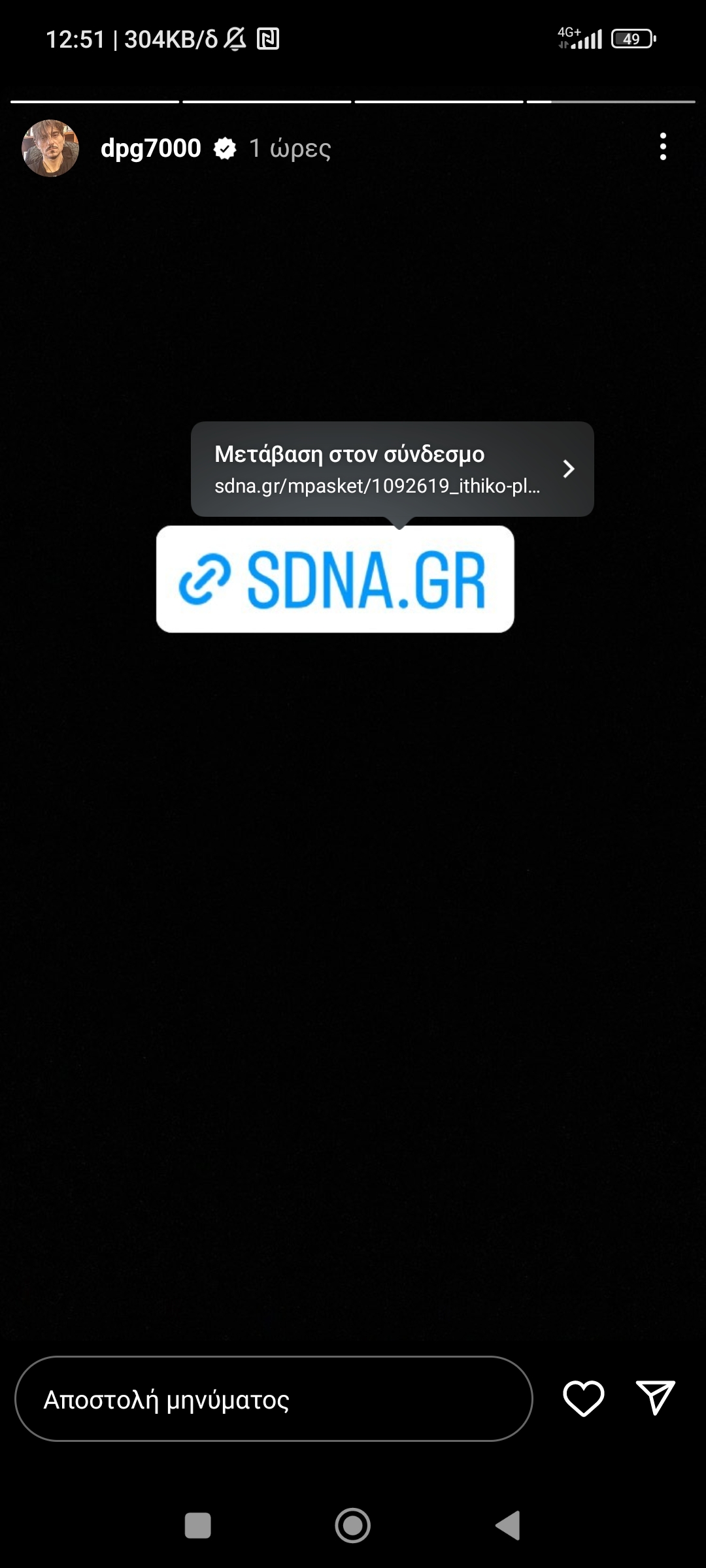Open the story options menu
Image resolution: width=706 pixels, height=1568 pixels.
click(x=663, y=147)
